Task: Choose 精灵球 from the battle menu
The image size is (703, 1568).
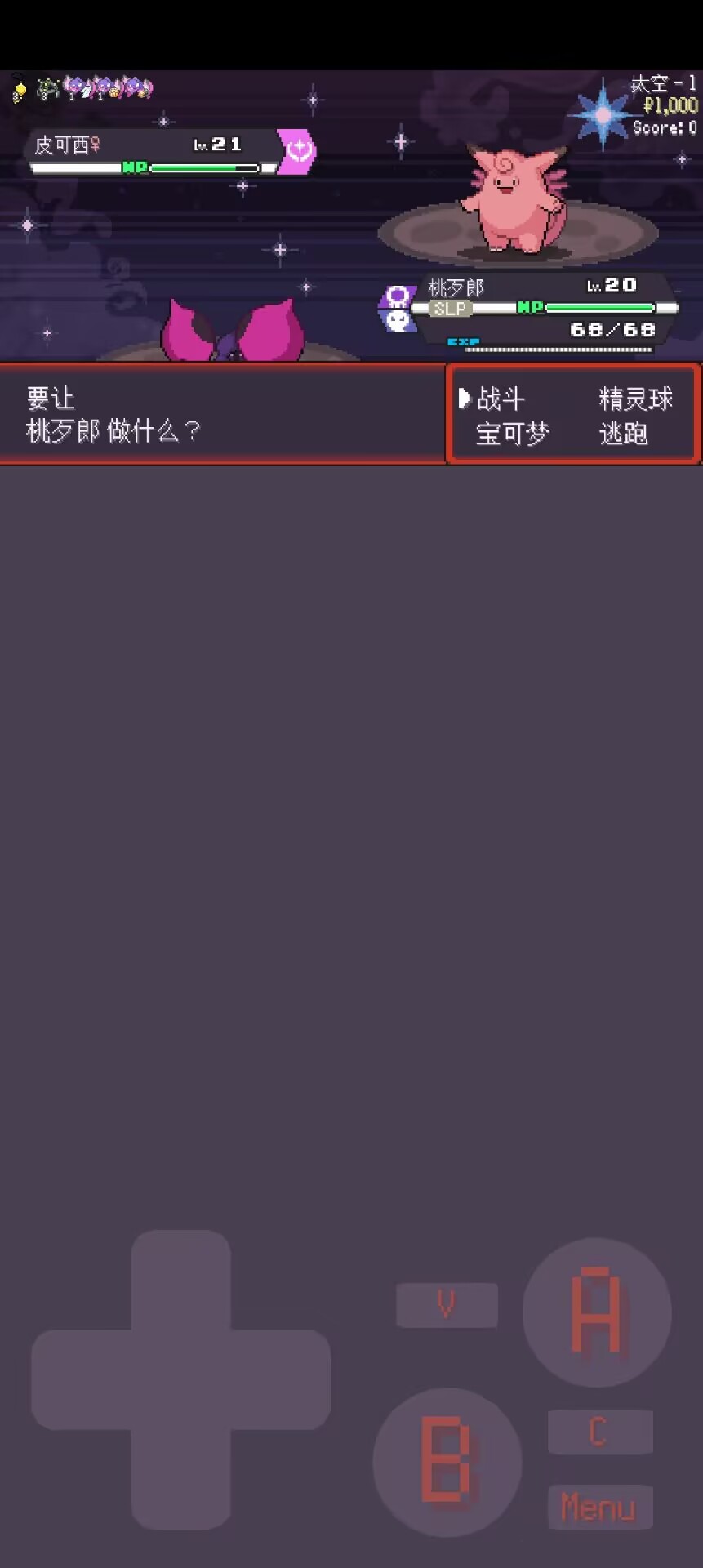Action: click(x=635, y=399)
